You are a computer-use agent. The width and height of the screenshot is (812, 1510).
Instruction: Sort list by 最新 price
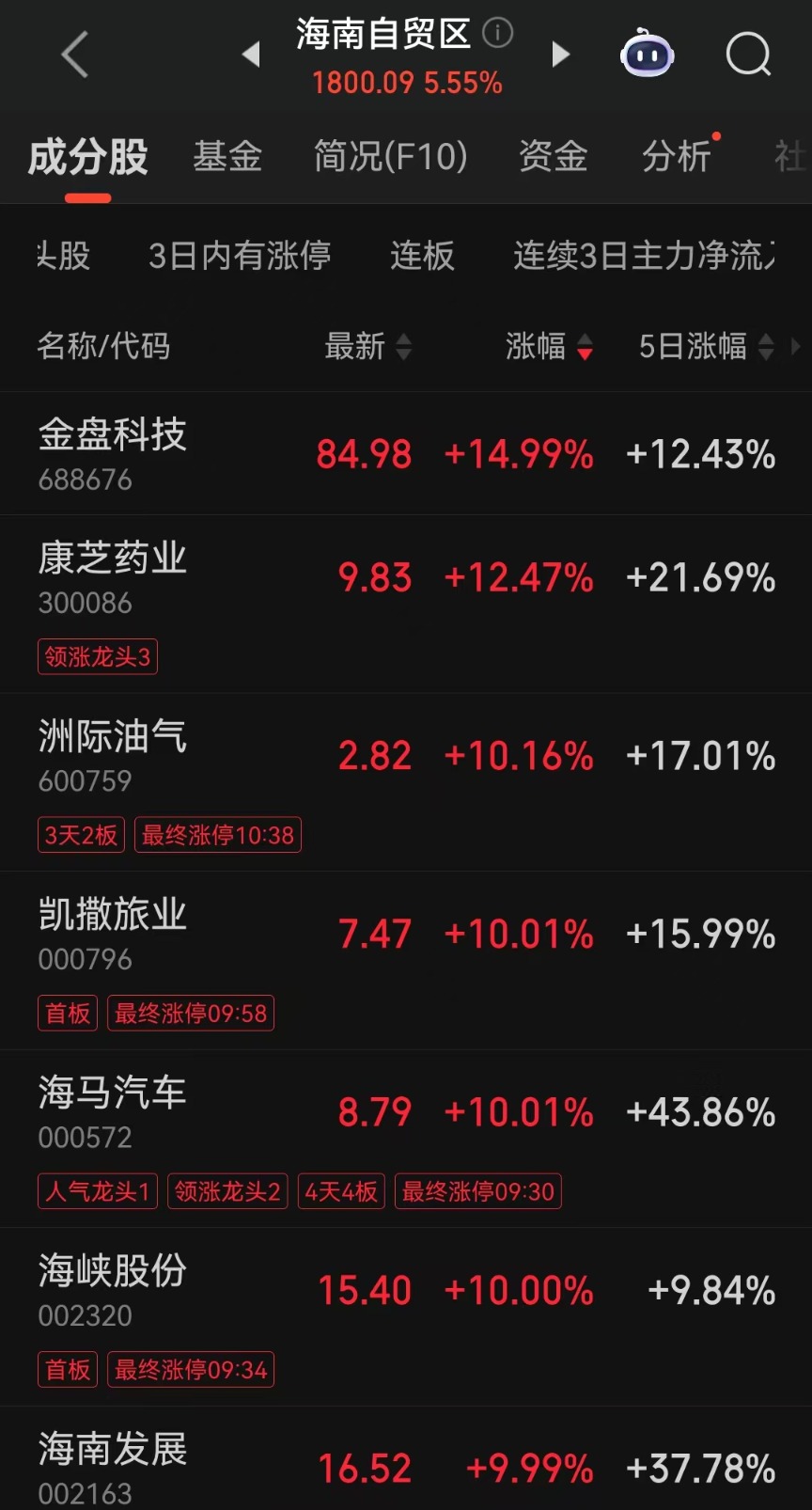pyautogui.click(x=367, y=347)
